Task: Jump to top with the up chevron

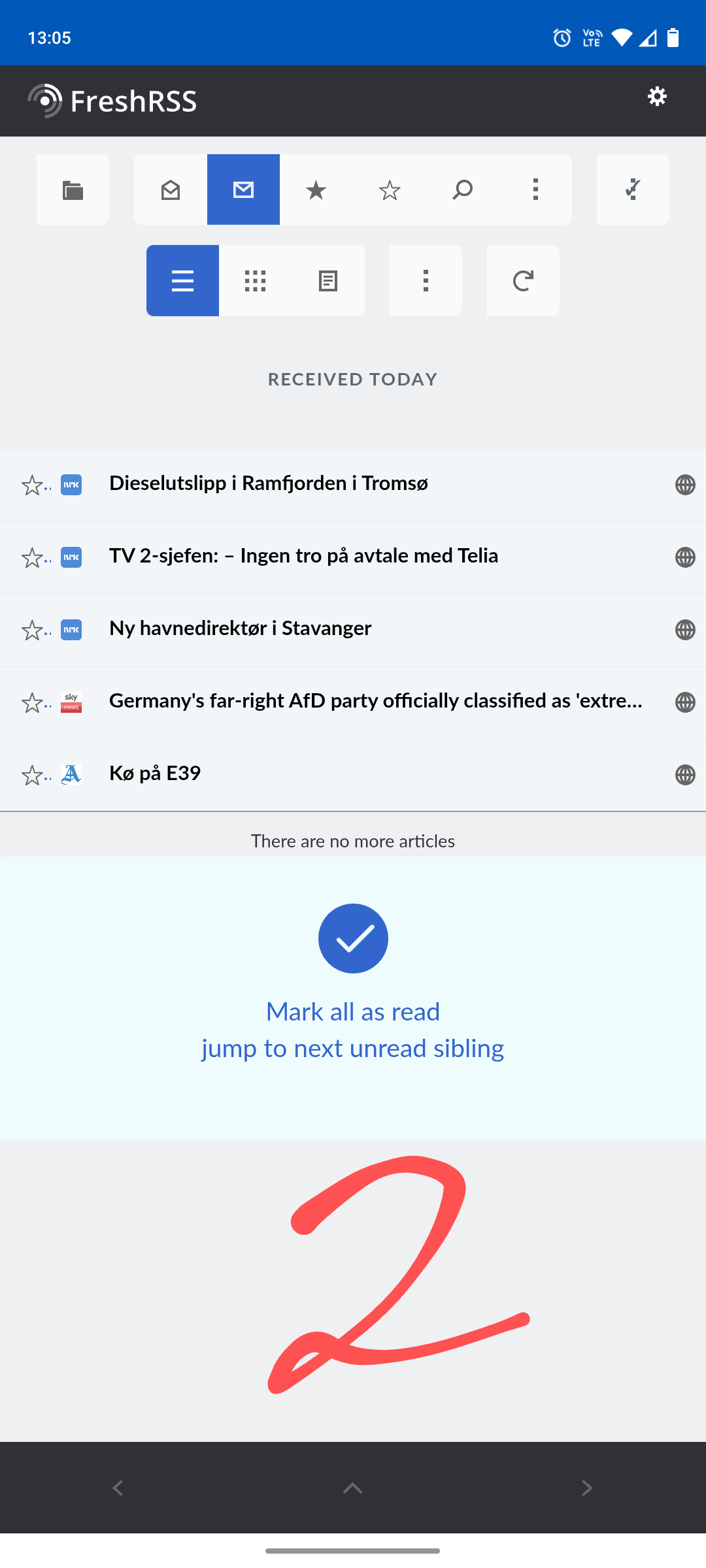Action: point(353,1488)
